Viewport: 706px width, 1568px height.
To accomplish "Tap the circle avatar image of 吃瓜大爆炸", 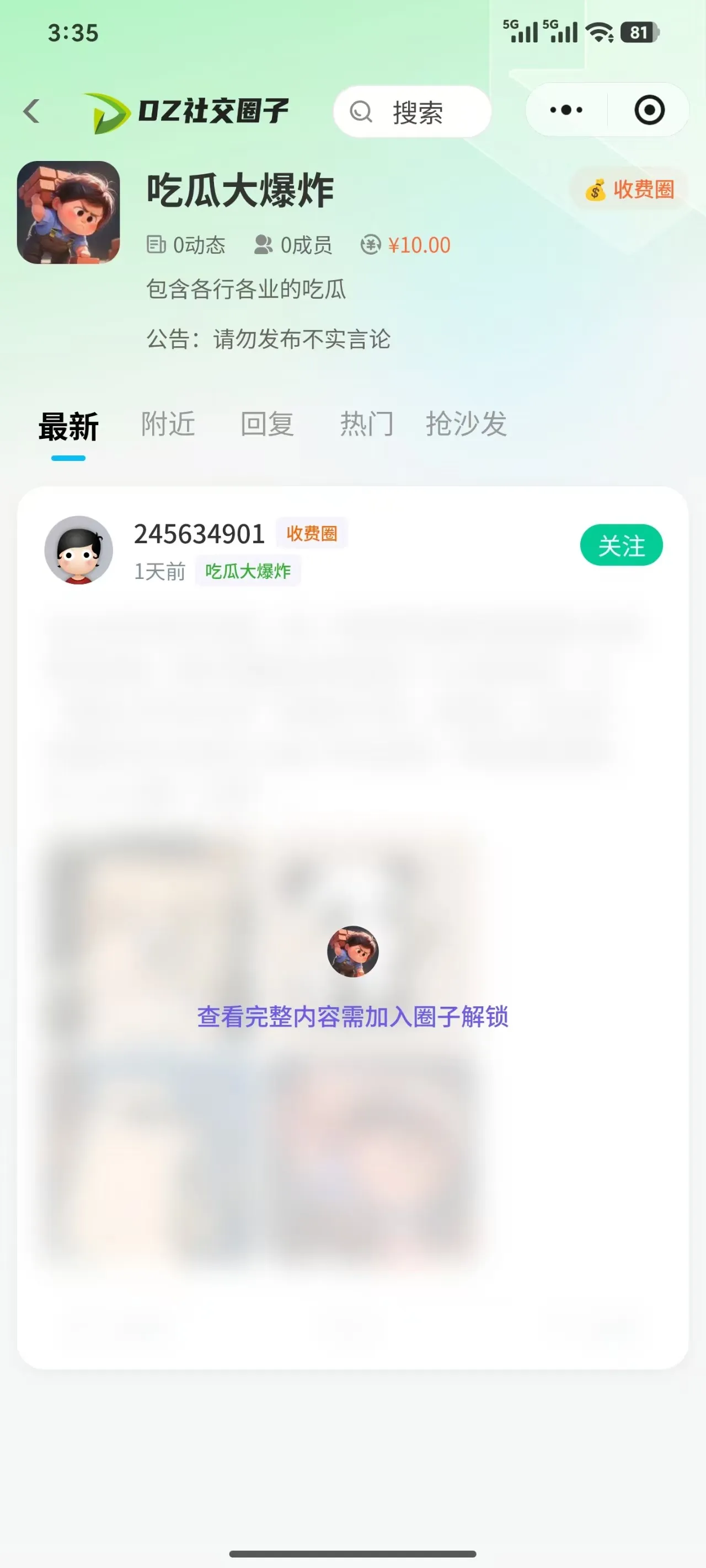I will pyautogui.click(x=354, y=950).
